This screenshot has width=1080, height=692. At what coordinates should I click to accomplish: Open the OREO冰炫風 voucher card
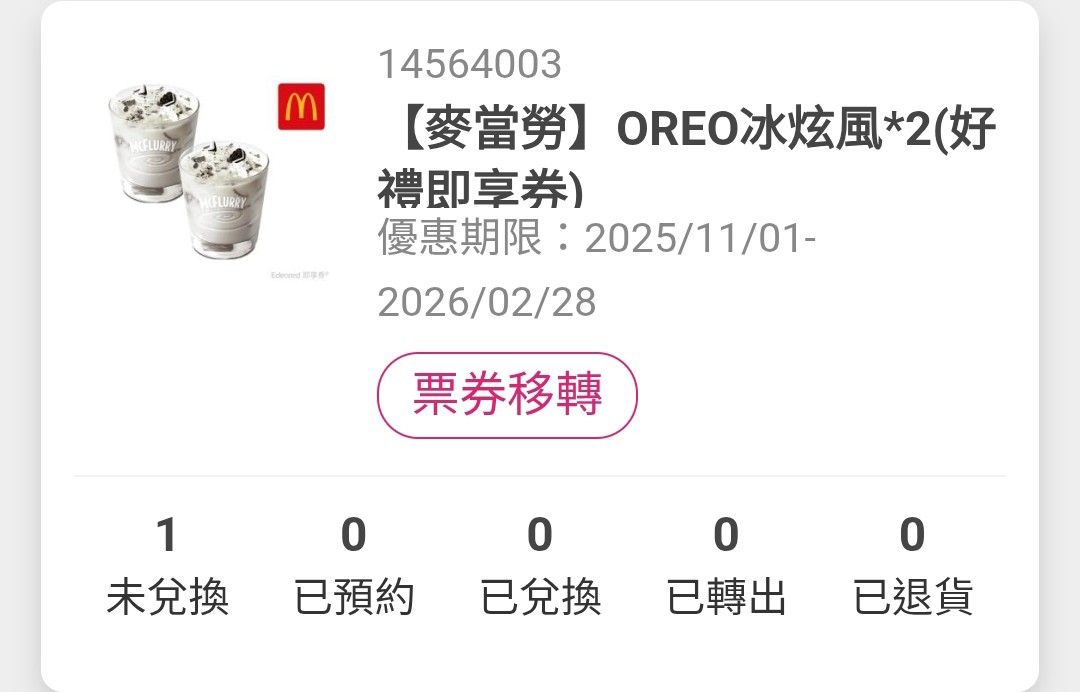686,158
